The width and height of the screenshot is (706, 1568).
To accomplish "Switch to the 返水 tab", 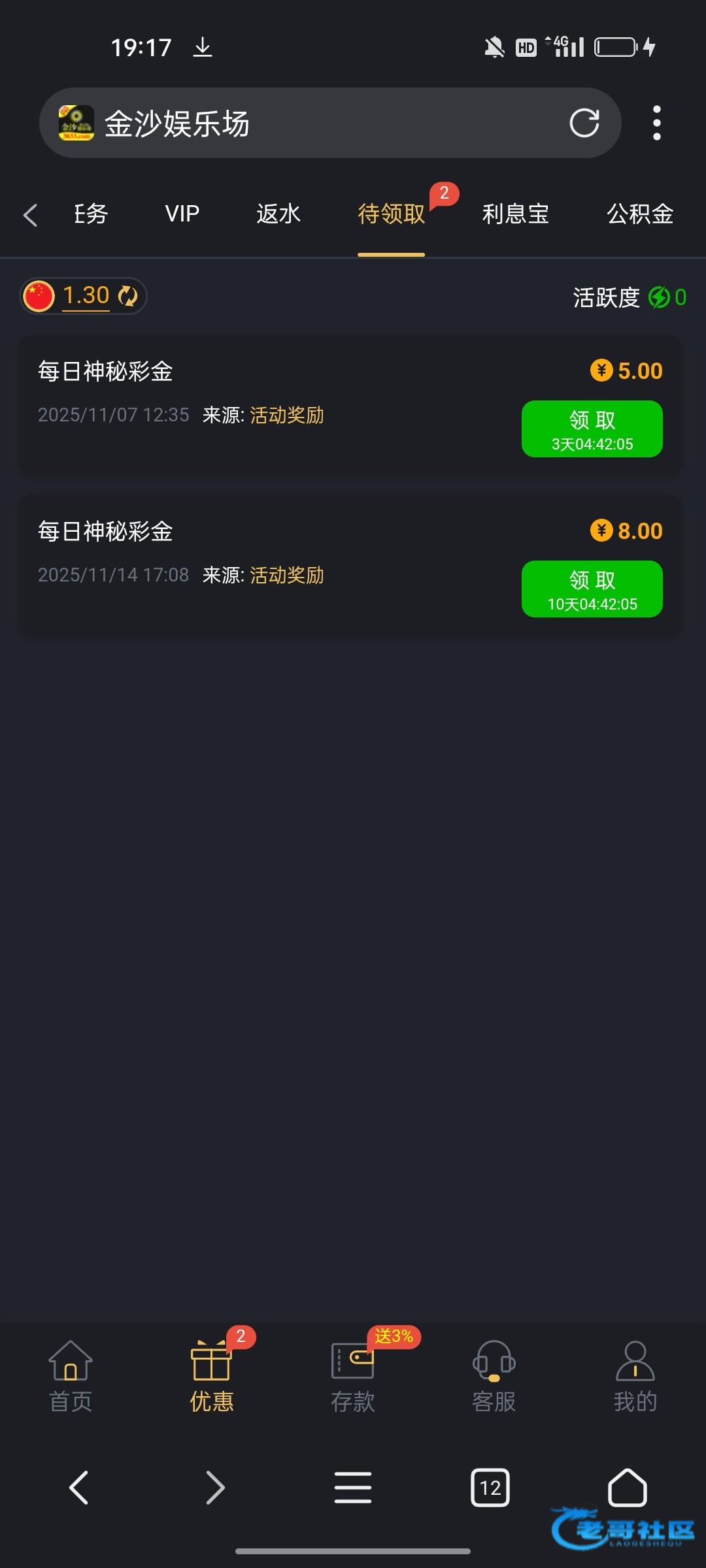I will click(x=278, y=214).
